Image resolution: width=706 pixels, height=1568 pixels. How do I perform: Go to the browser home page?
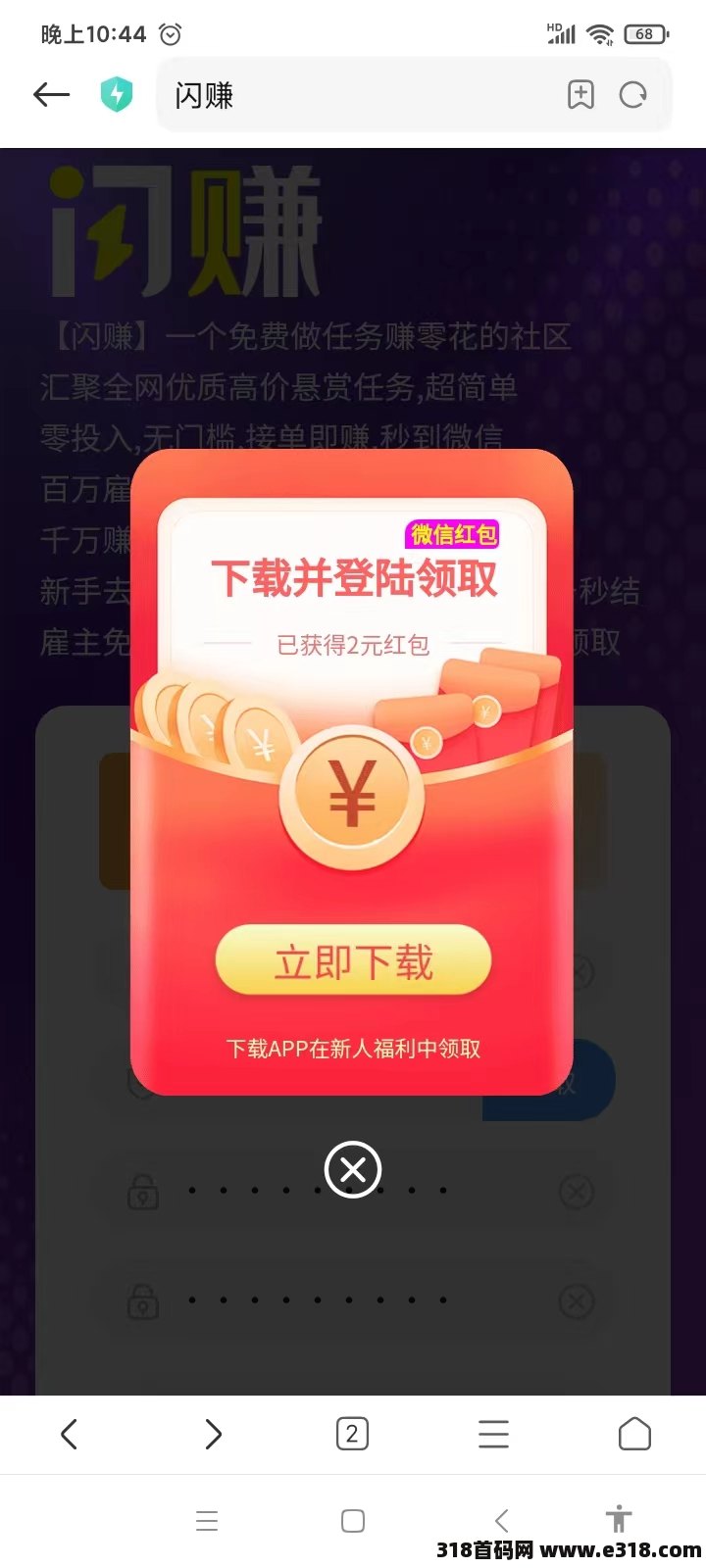[634, 1434]
